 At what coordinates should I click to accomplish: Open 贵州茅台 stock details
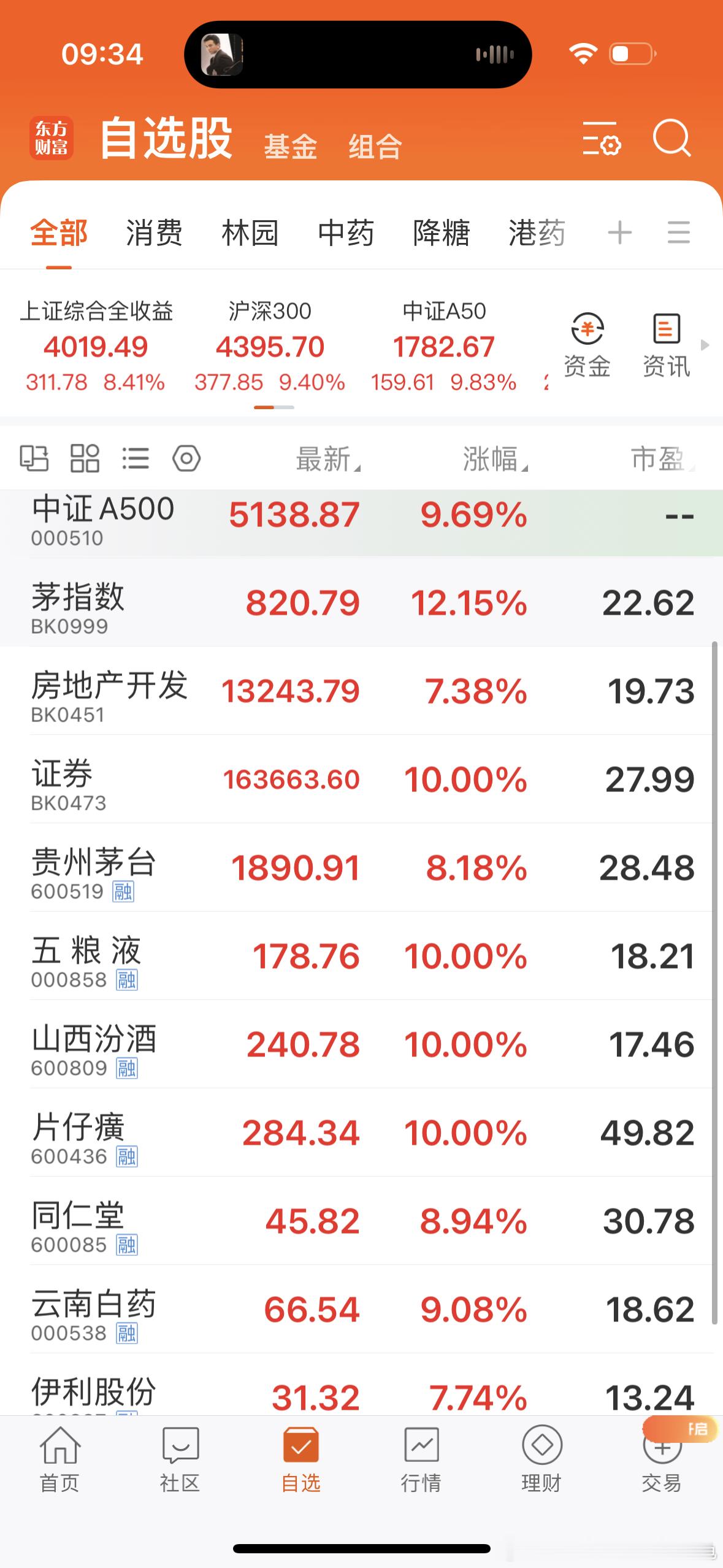pyautogui.click(x=362, y=867)
